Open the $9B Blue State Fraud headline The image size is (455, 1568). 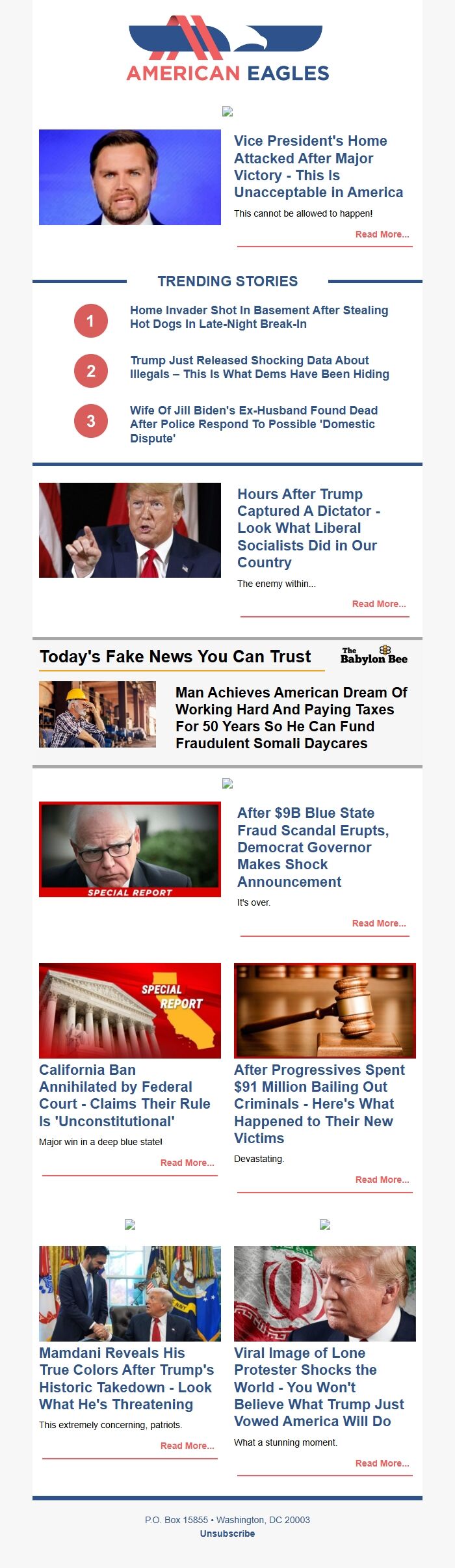(313, 846)
